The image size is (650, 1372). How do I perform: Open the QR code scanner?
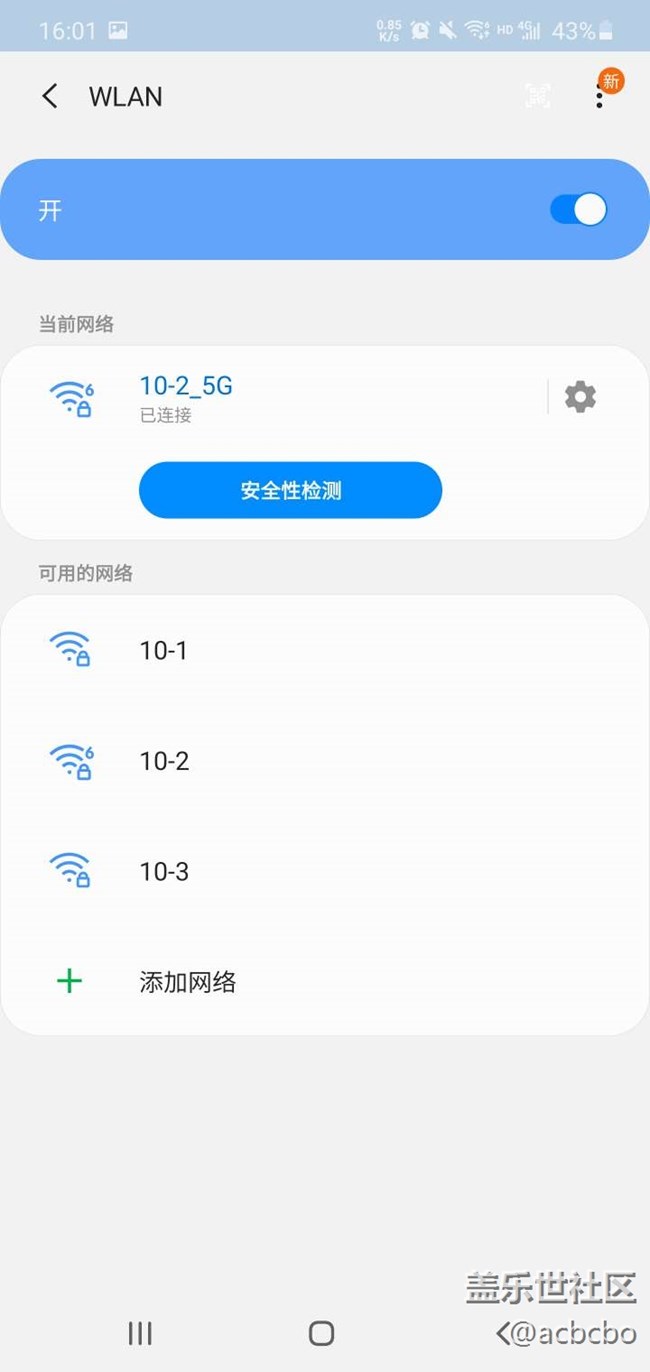tap(538, 96)
